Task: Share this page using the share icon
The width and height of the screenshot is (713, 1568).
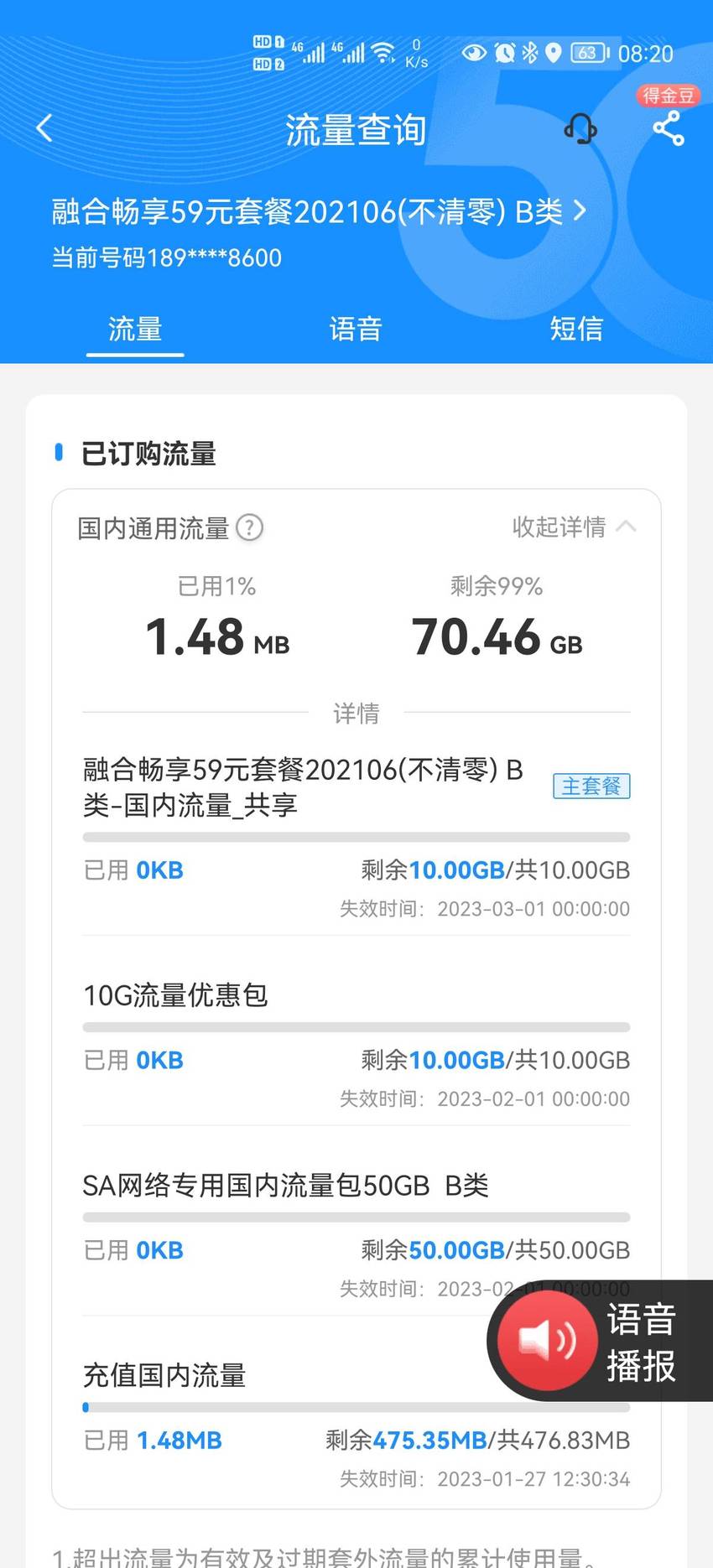Action: click(x=669, y=129)
